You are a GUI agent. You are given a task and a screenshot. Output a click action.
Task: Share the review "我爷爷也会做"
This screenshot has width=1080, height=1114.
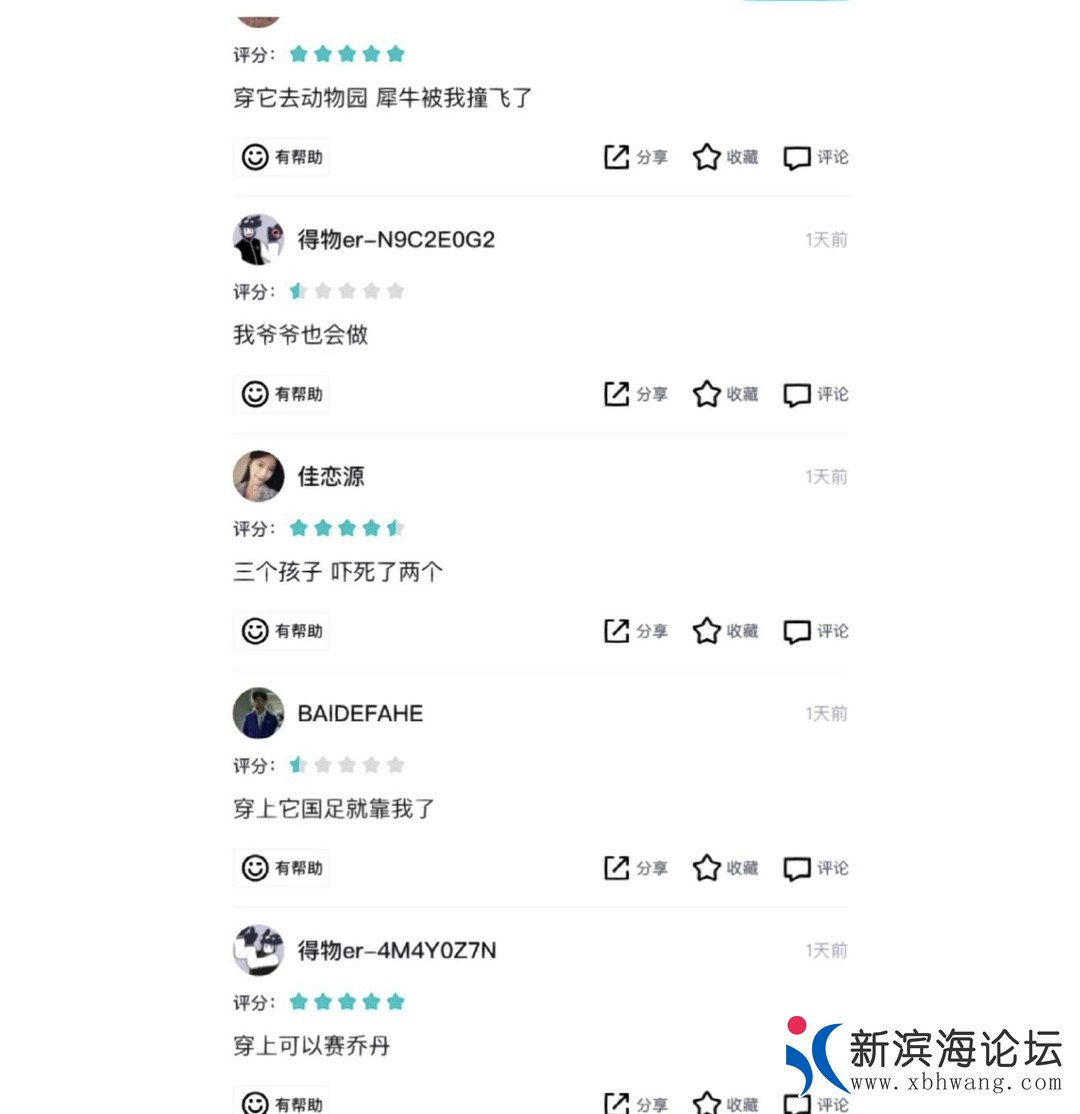coord(635,394)
